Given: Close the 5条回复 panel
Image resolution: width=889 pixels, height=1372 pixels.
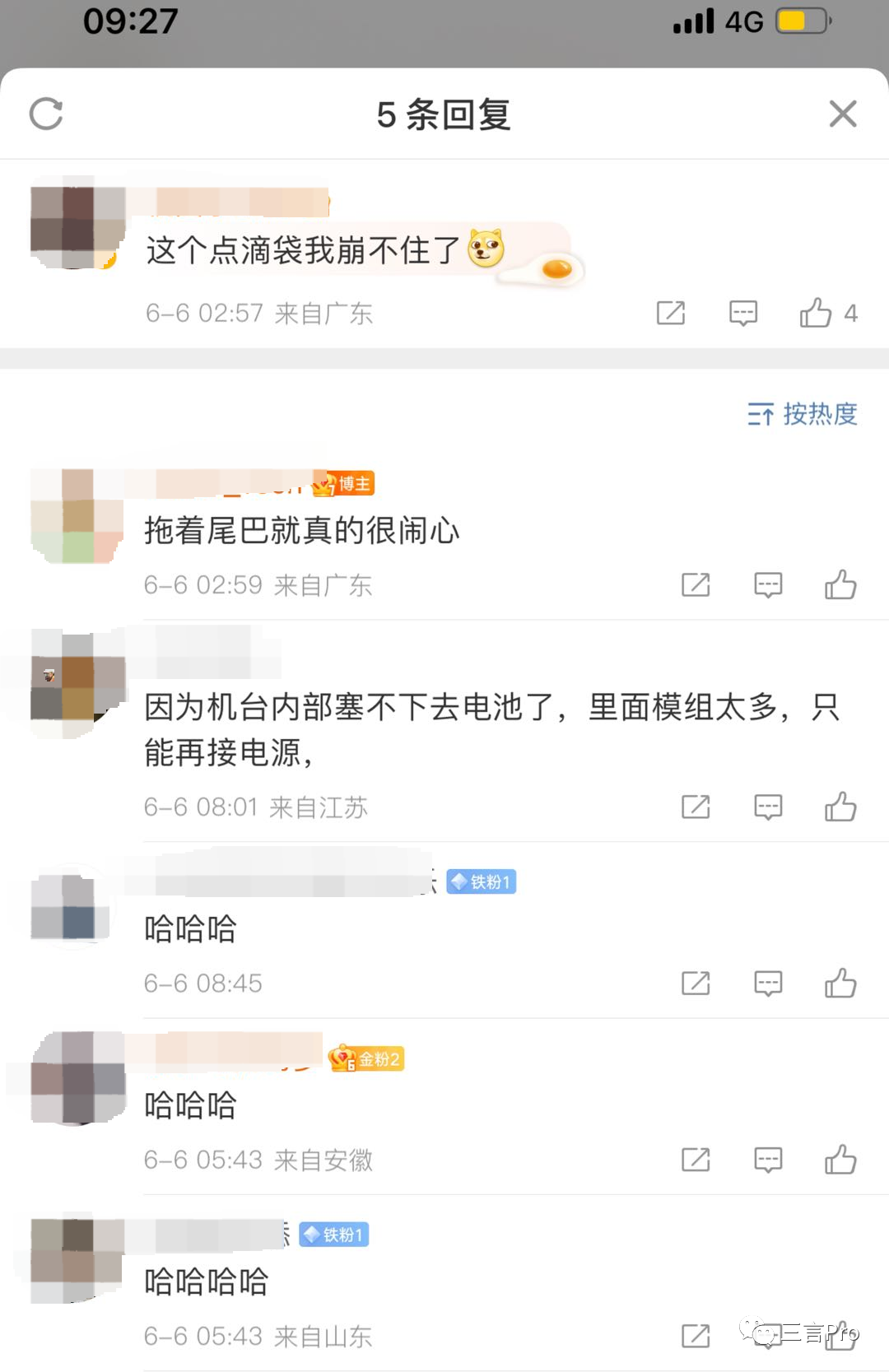Looking at the screenshot, I should (842, 114).
